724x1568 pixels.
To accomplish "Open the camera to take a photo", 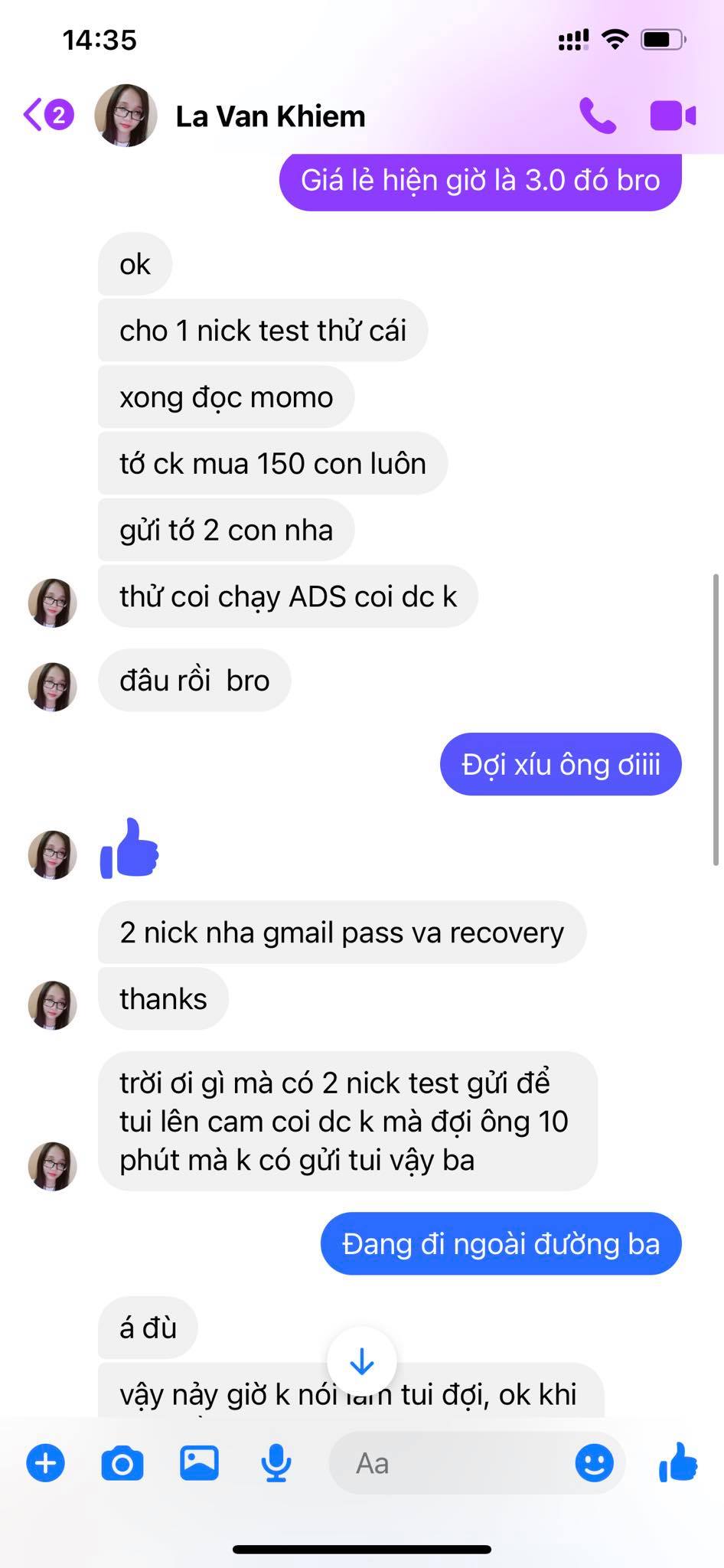I will click(x=122, y=1463).
